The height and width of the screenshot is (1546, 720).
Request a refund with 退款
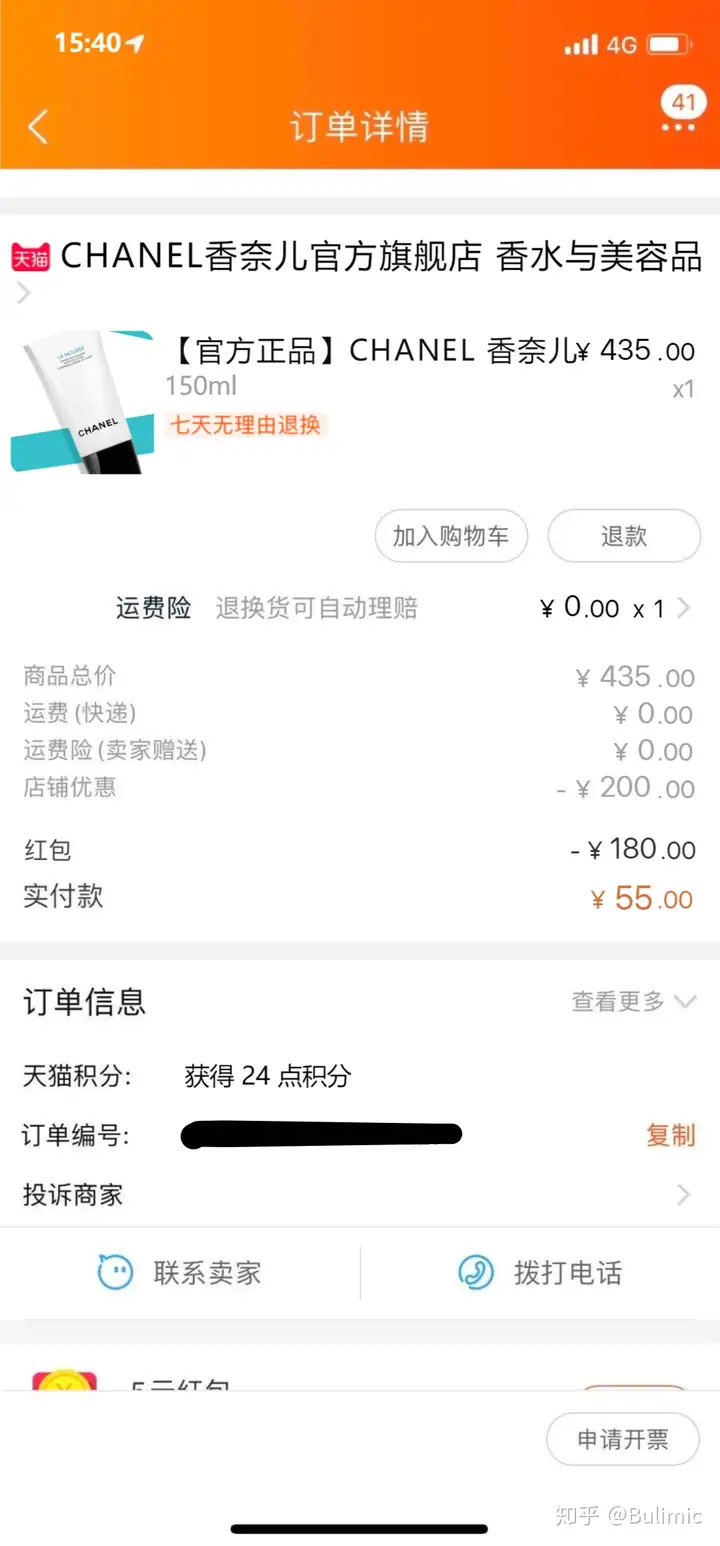point(624,536)
